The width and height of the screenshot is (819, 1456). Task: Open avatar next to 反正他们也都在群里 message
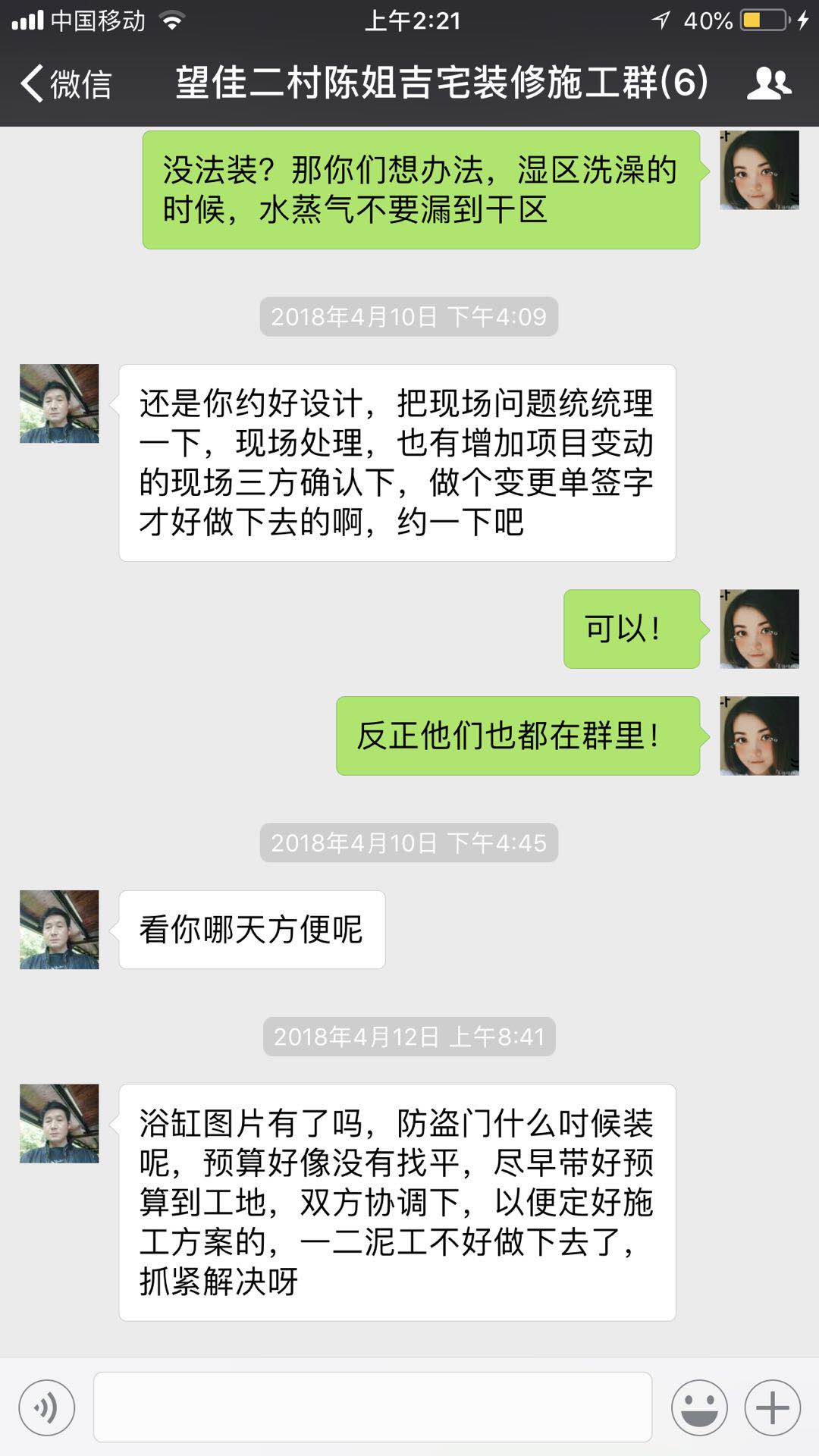pyautogui.click(x=759, y=736)
